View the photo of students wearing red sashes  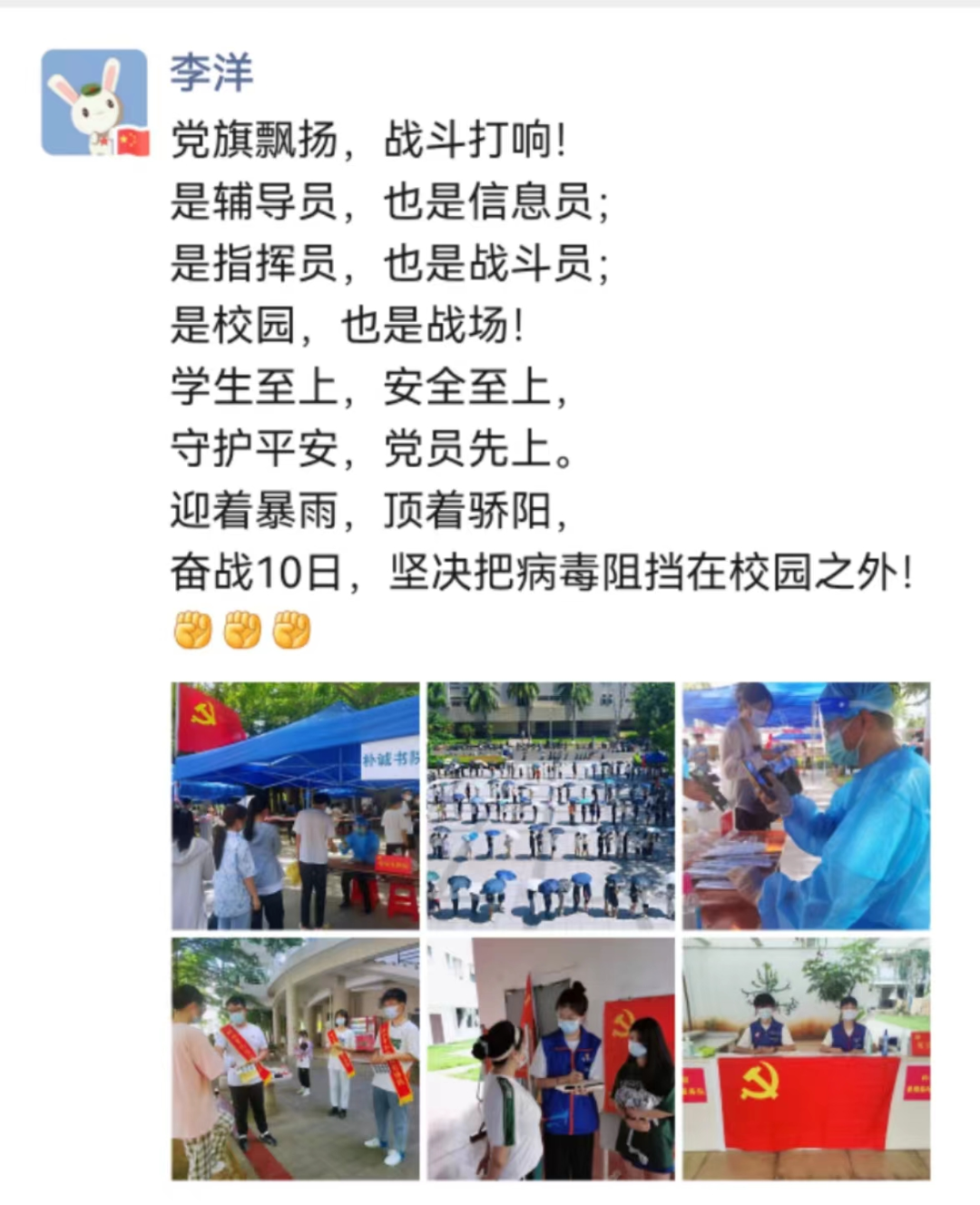296,1058
